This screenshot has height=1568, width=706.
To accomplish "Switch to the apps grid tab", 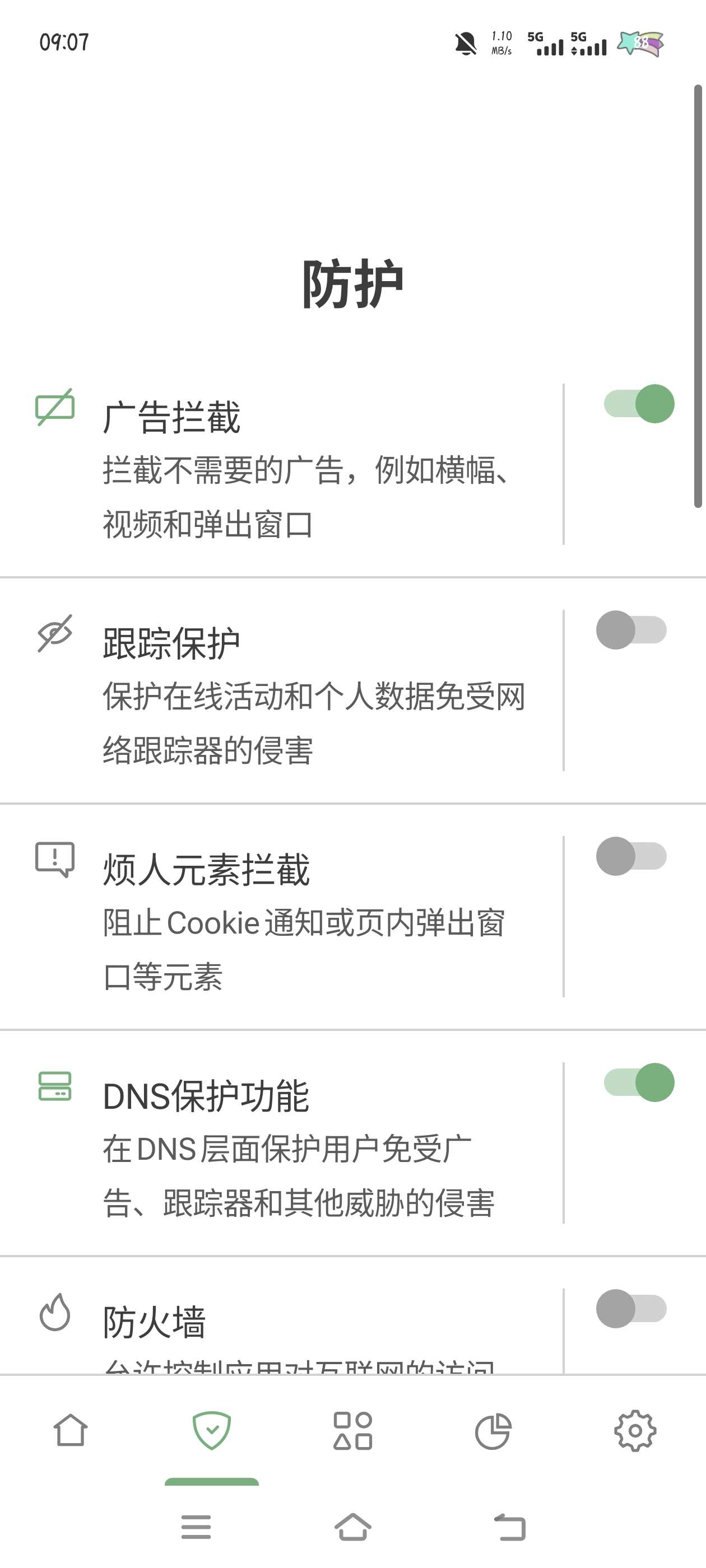I will tap(352, 1430).
